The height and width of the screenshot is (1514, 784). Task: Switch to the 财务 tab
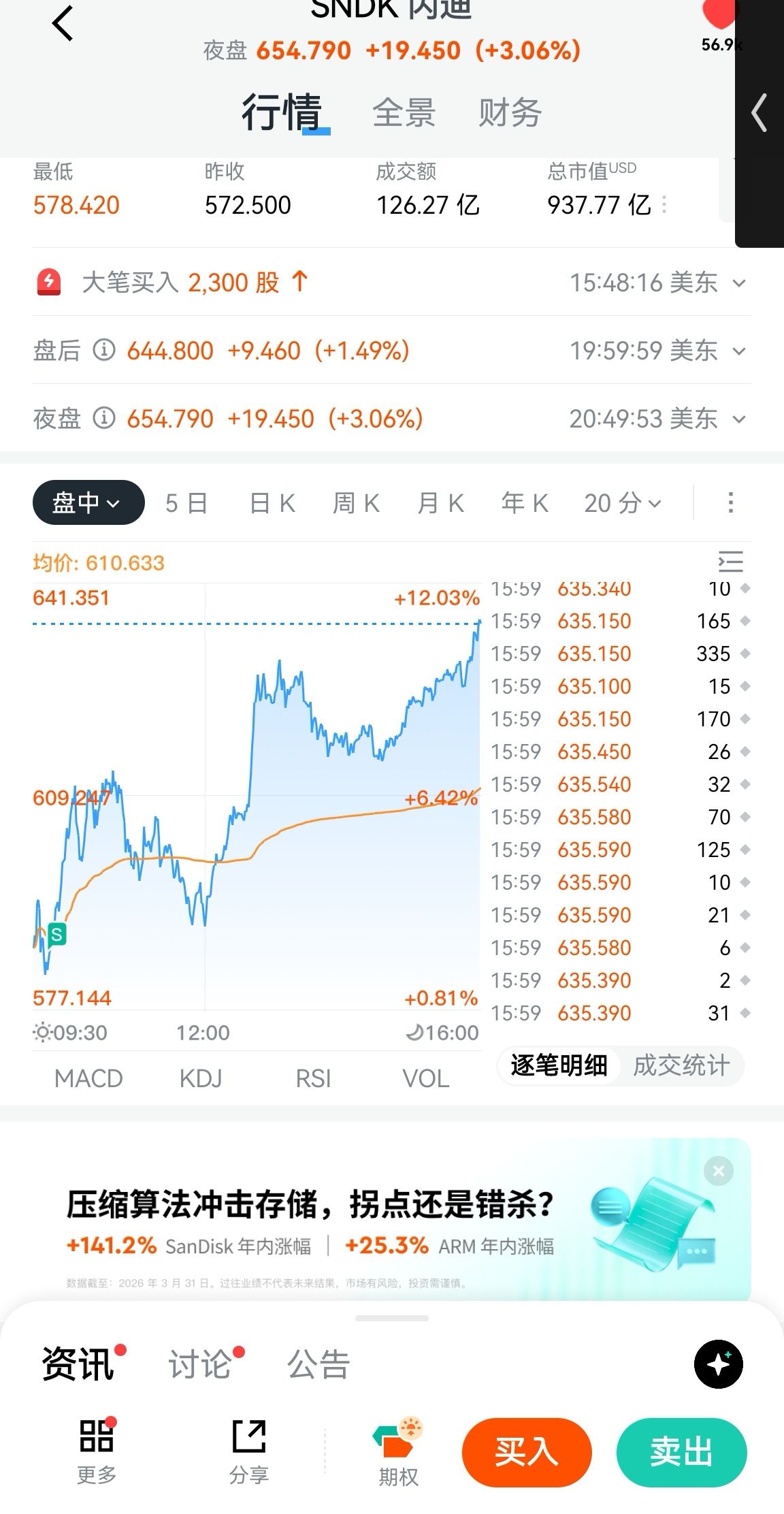tap(510, 112)
